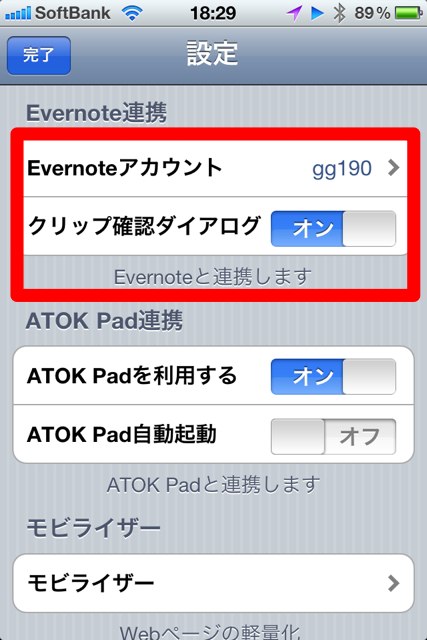
Task: Tap the 完了 done button
Action: (x=39, y=56)
